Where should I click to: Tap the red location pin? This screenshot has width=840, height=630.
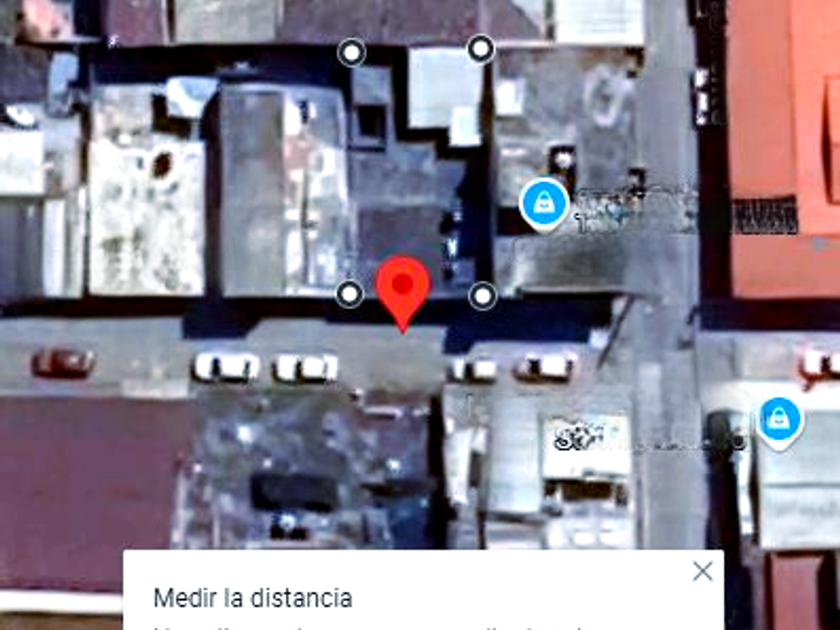[403, 287]
